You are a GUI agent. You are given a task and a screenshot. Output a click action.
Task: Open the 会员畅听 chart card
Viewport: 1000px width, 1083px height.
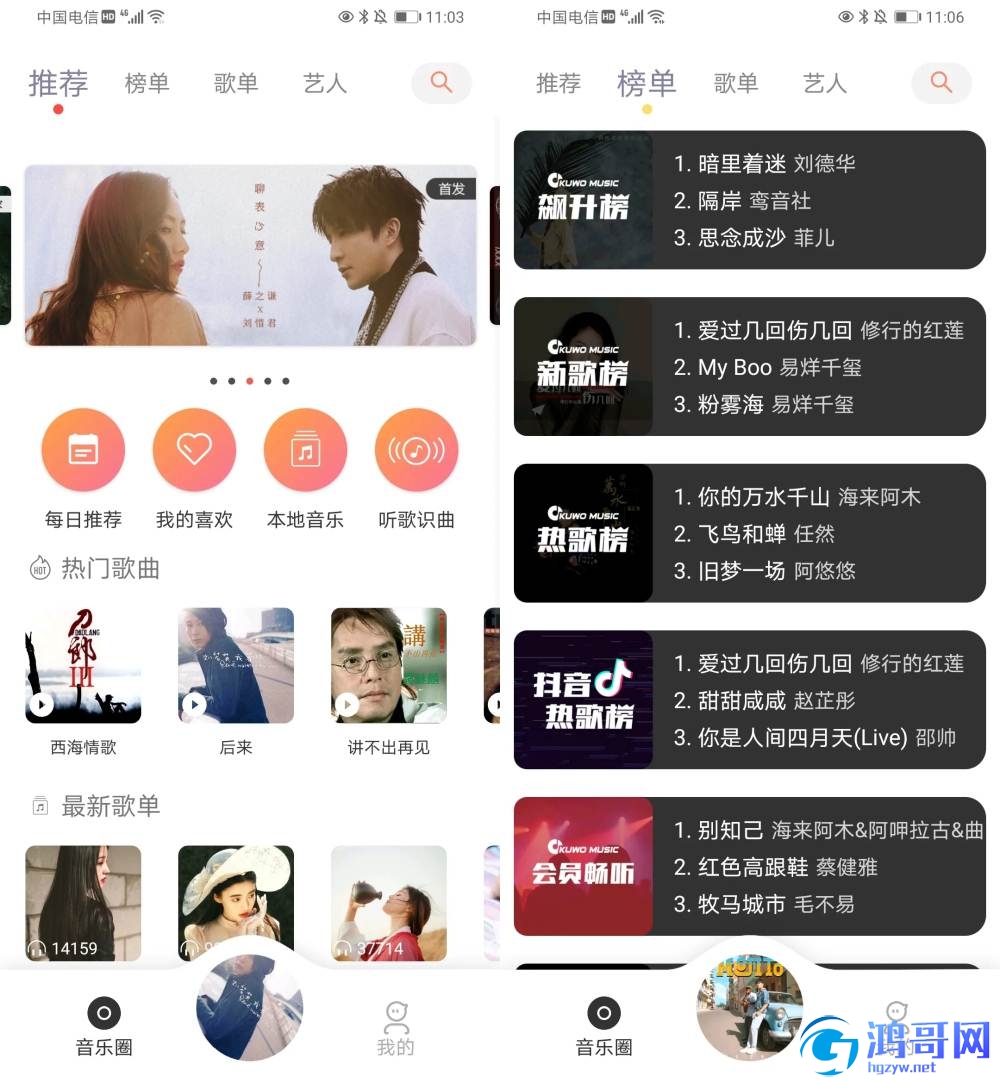coord(749,866)
